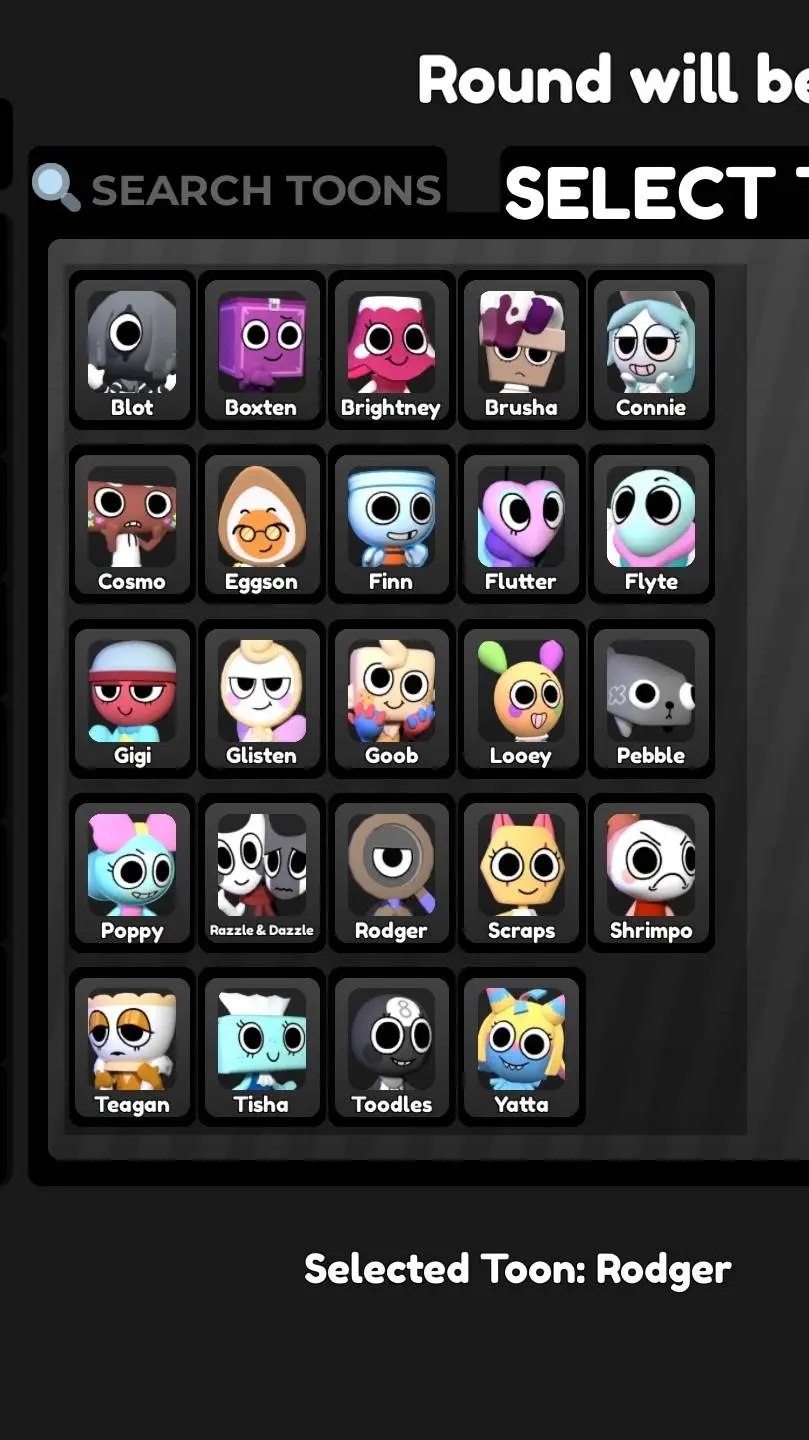Pick Eggson from the list
This screenshot has height=1440, width=809.
coord(261,524)
